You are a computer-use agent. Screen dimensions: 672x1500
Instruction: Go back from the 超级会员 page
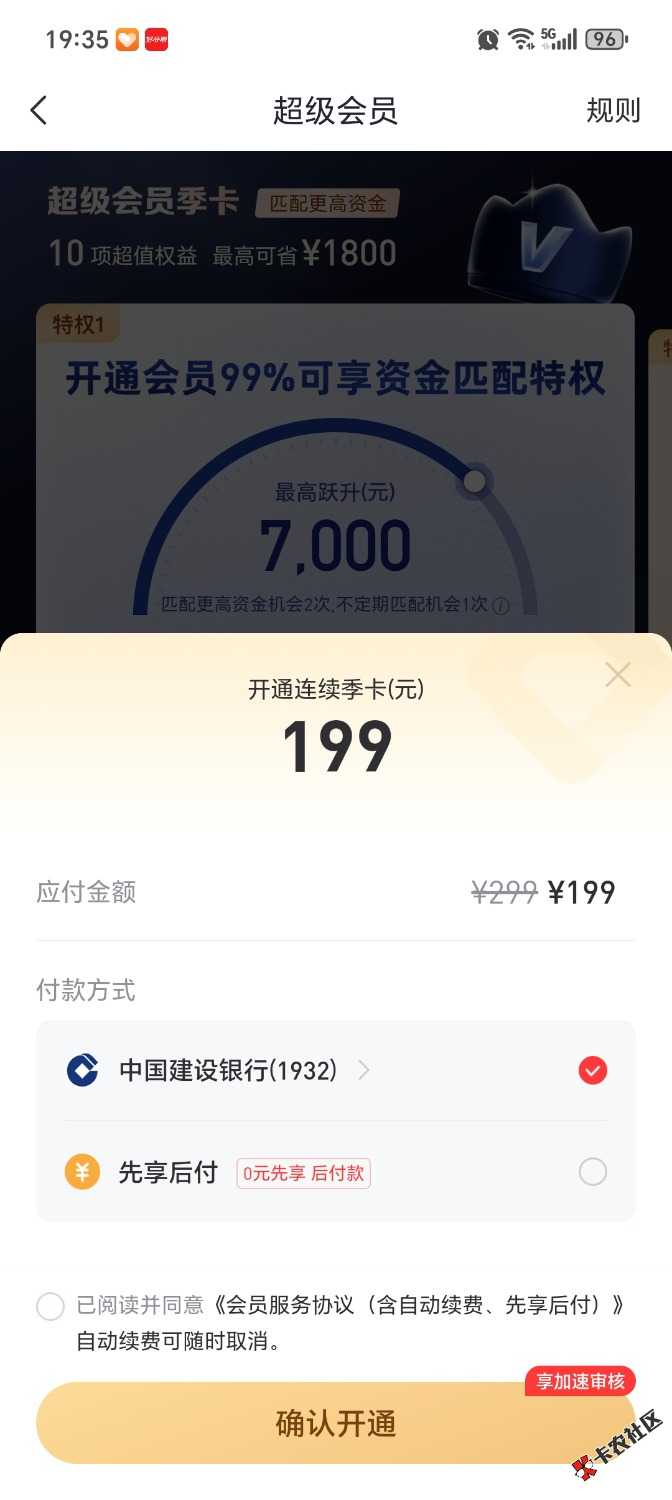(39, 110)
